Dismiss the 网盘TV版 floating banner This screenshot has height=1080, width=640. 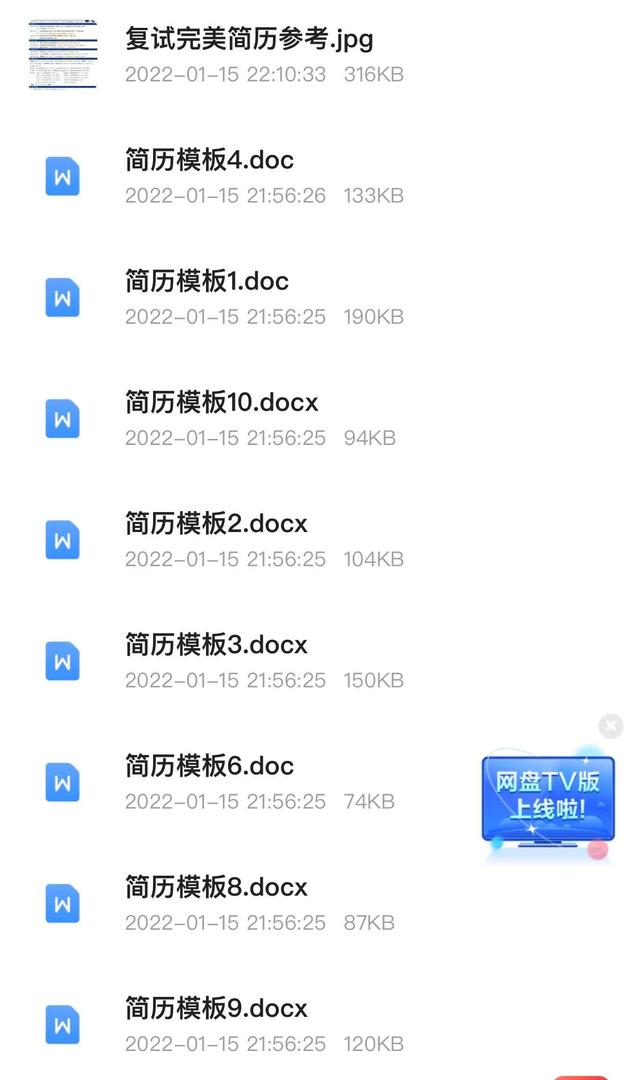click(610, 726)
